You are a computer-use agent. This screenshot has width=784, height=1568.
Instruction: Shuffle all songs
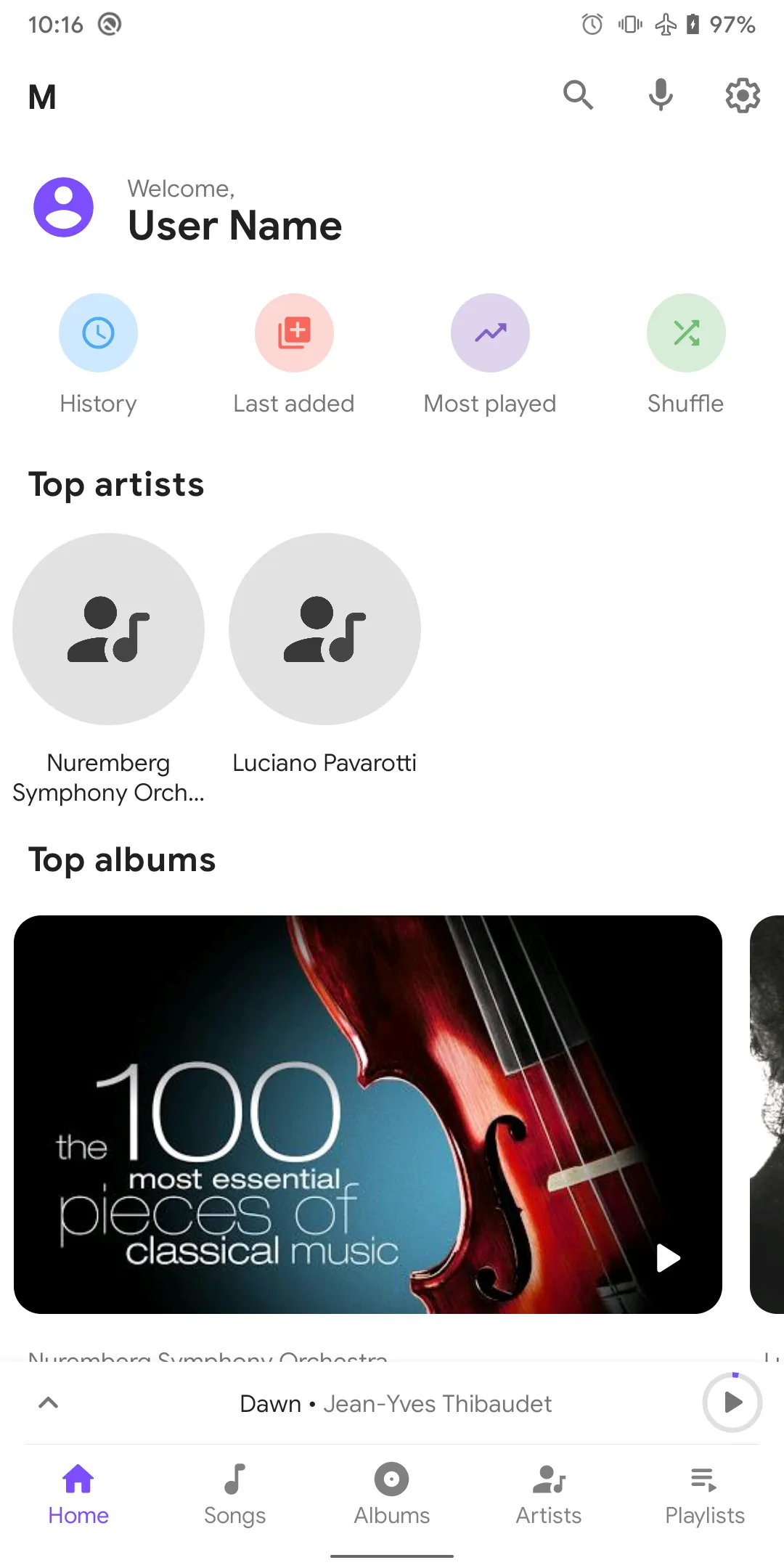685,332
